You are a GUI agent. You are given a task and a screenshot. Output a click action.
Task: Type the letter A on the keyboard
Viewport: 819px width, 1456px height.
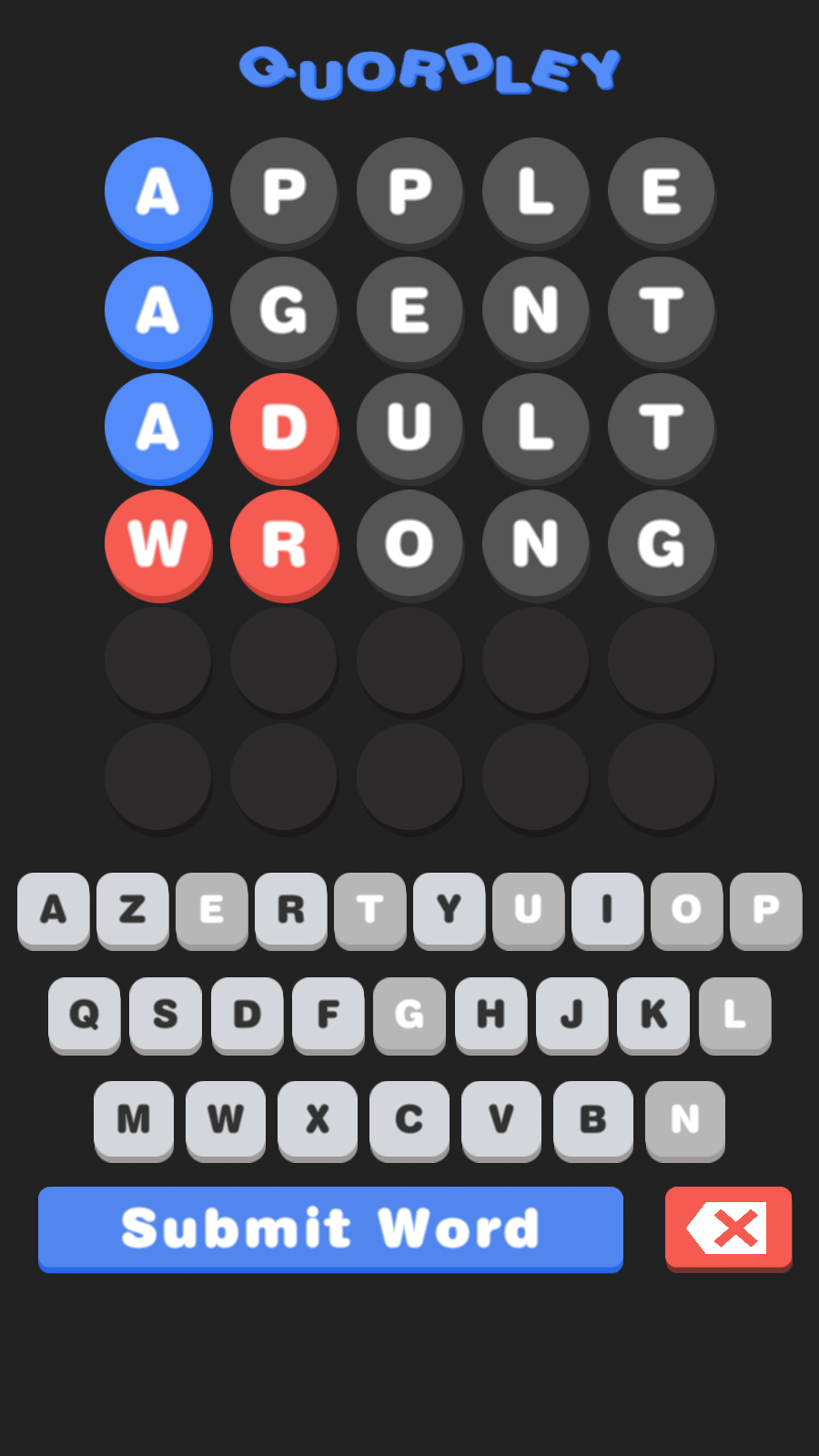[x=54, y=911]
